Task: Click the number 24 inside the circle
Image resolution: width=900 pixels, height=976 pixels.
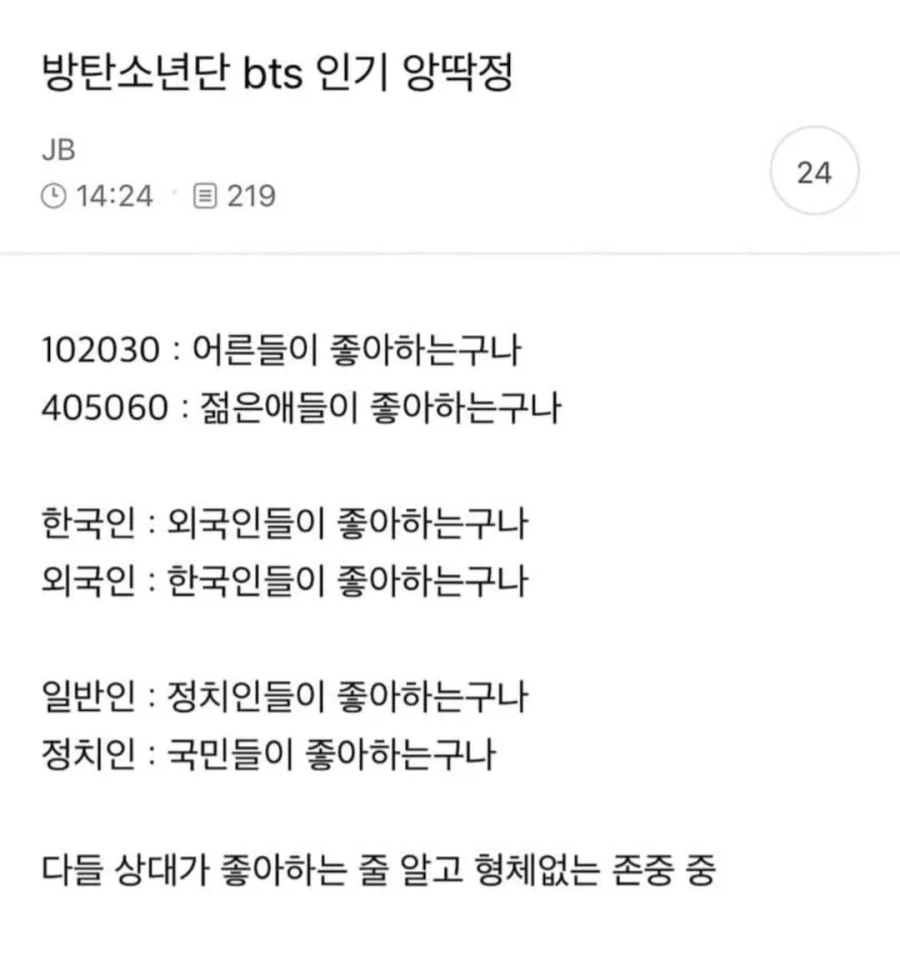Action: coord(815,170)
